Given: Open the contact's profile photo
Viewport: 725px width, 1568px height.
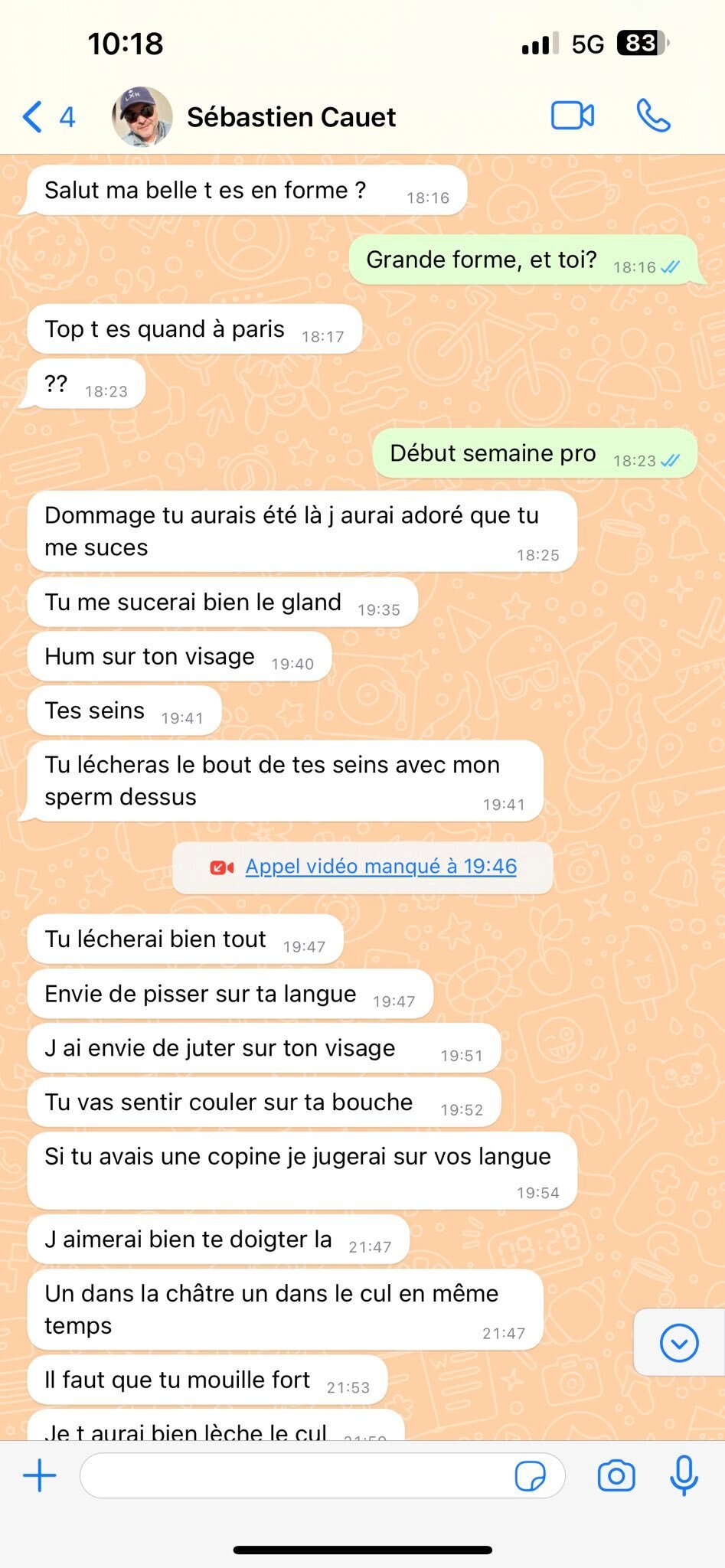Looking at the screenshot, I should [x=142, y=117].
